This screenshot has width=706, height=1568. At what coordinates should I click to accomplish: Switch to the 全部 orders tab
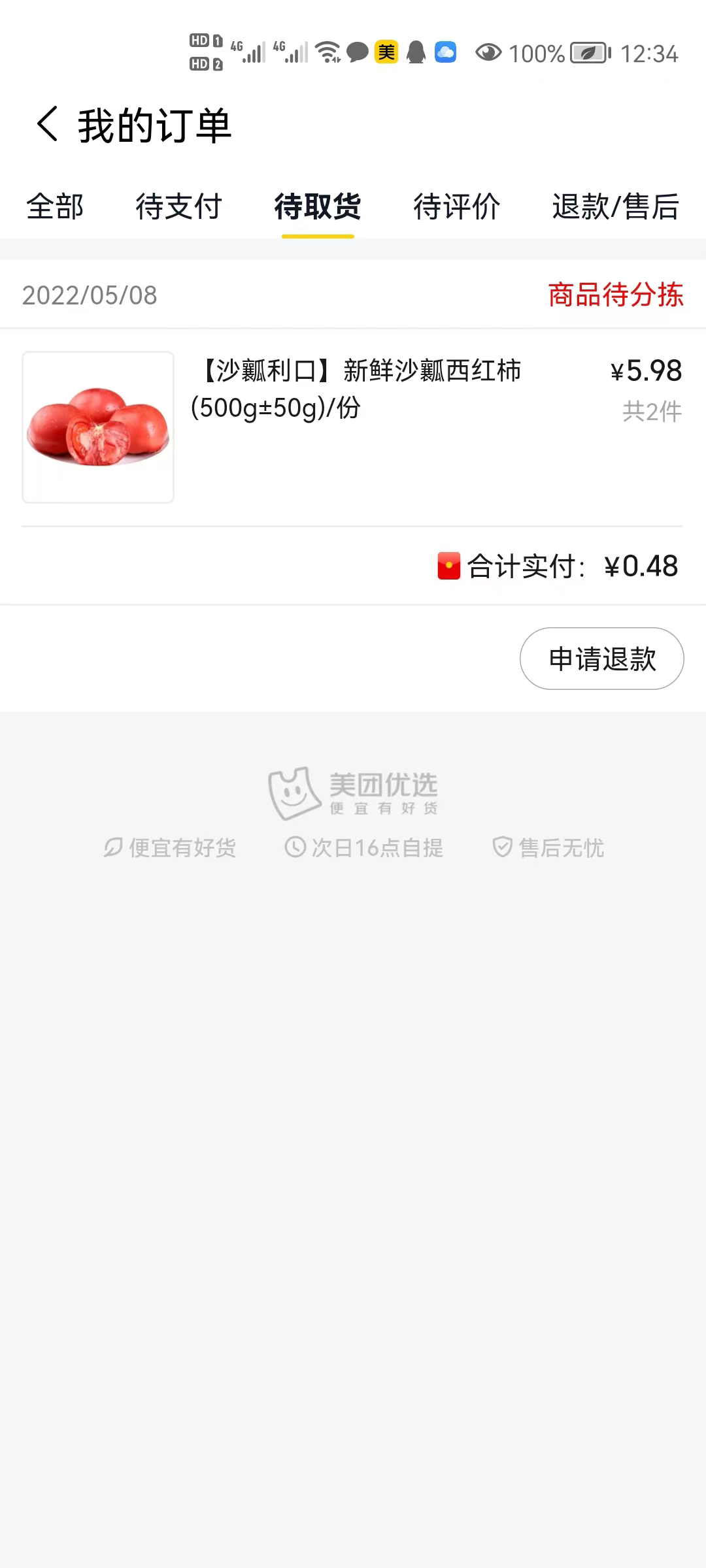(x=55, y=207)
